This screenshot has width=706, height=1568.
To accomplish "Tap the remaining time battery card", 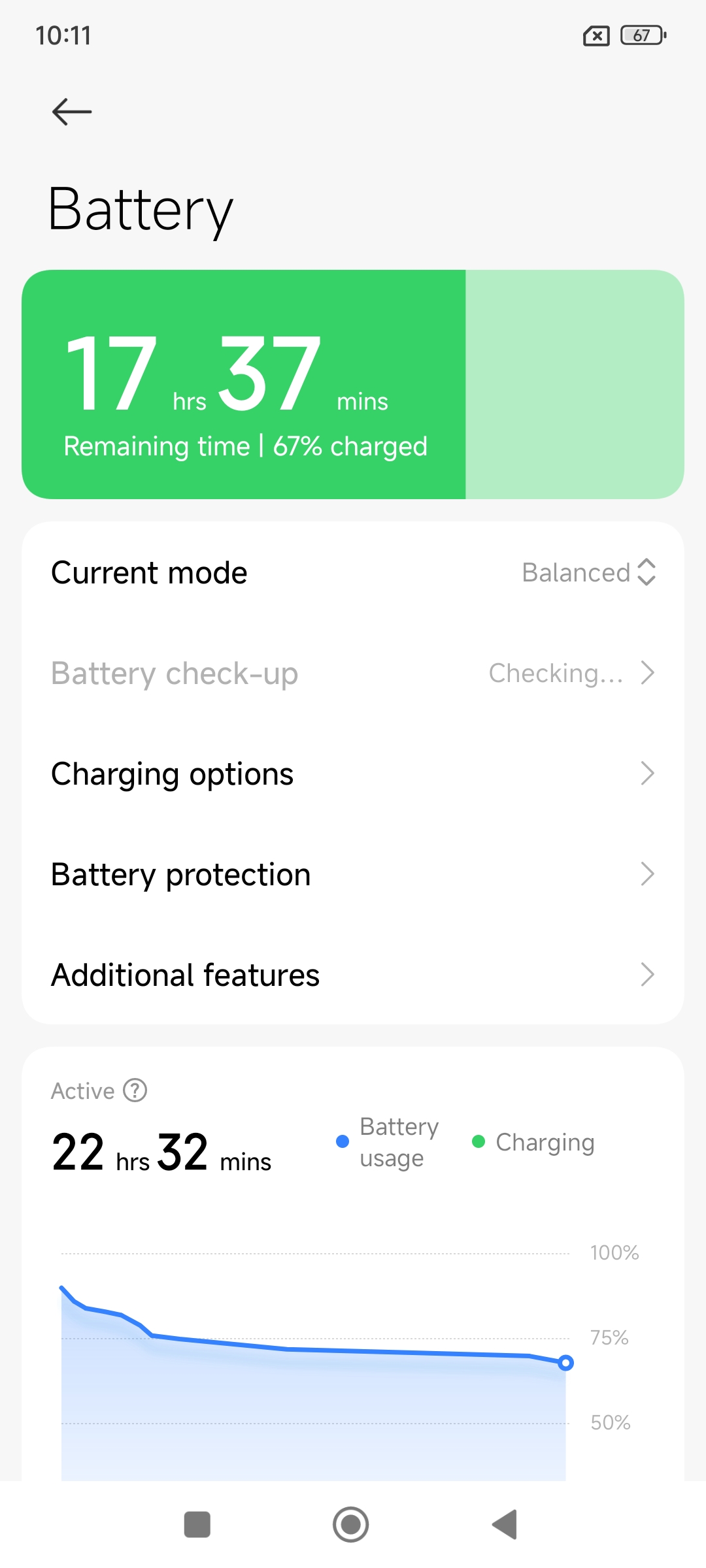I will click(353, 384).
